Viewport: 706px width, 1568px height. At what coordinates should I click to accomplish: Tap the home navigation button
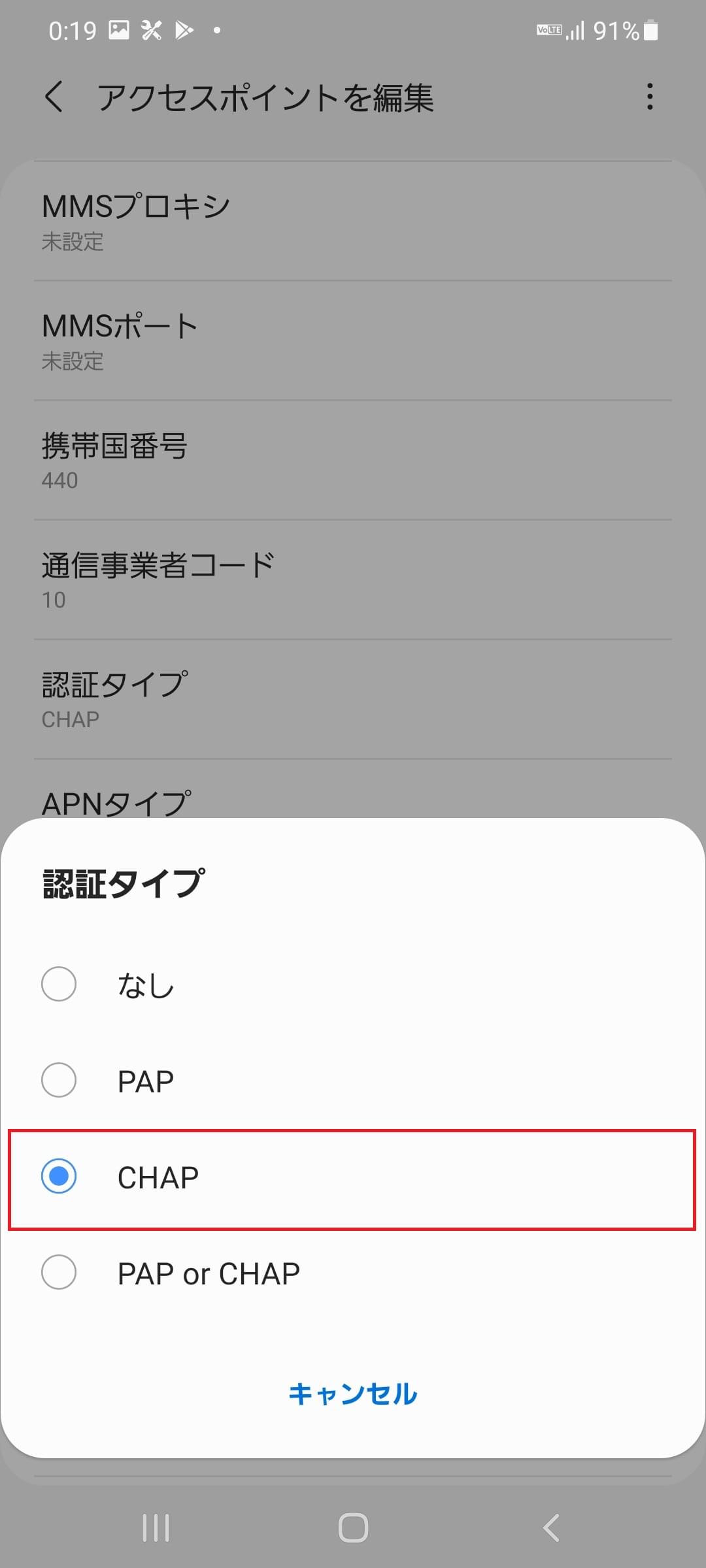point(353,1528)
